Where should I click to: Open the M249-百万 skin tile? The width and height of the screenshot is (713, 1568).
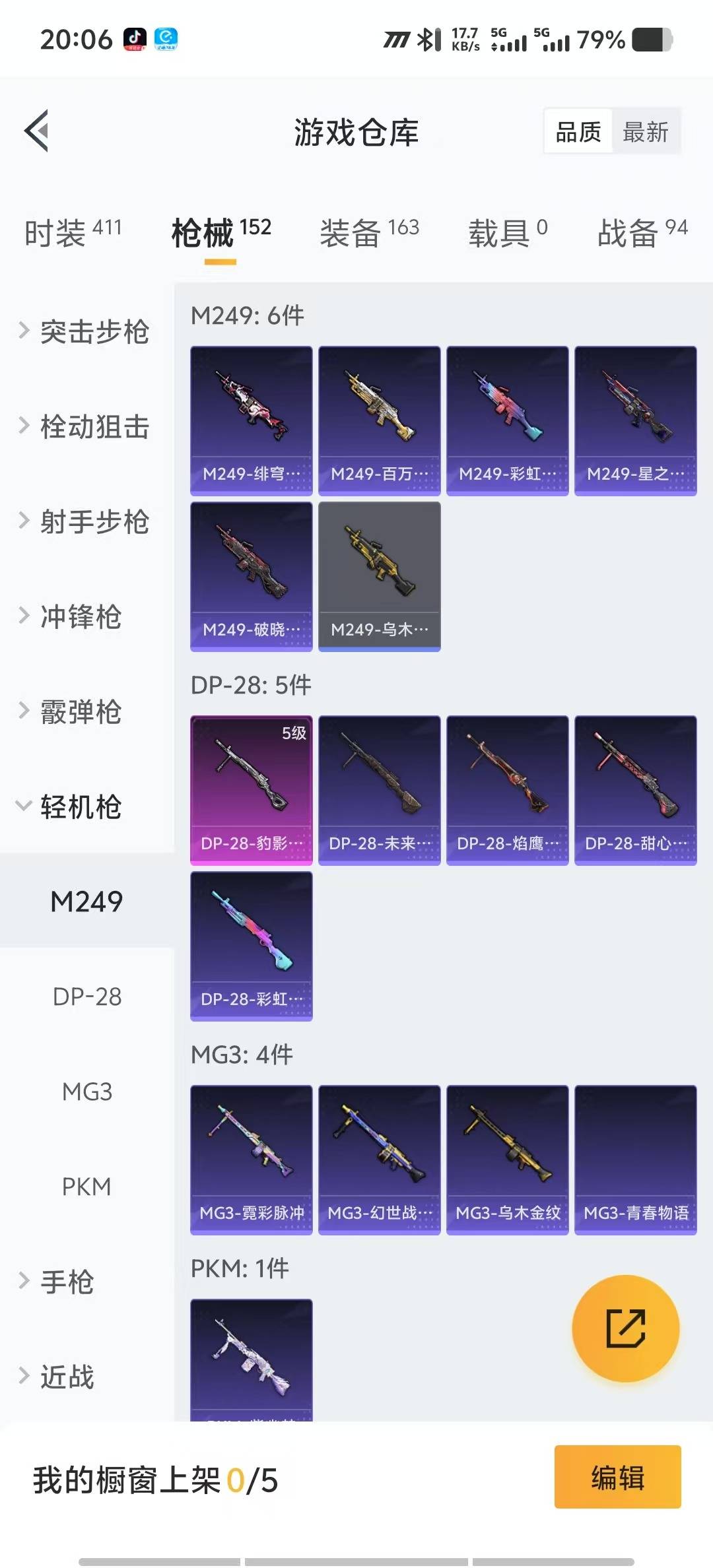[x=379, y=420]
